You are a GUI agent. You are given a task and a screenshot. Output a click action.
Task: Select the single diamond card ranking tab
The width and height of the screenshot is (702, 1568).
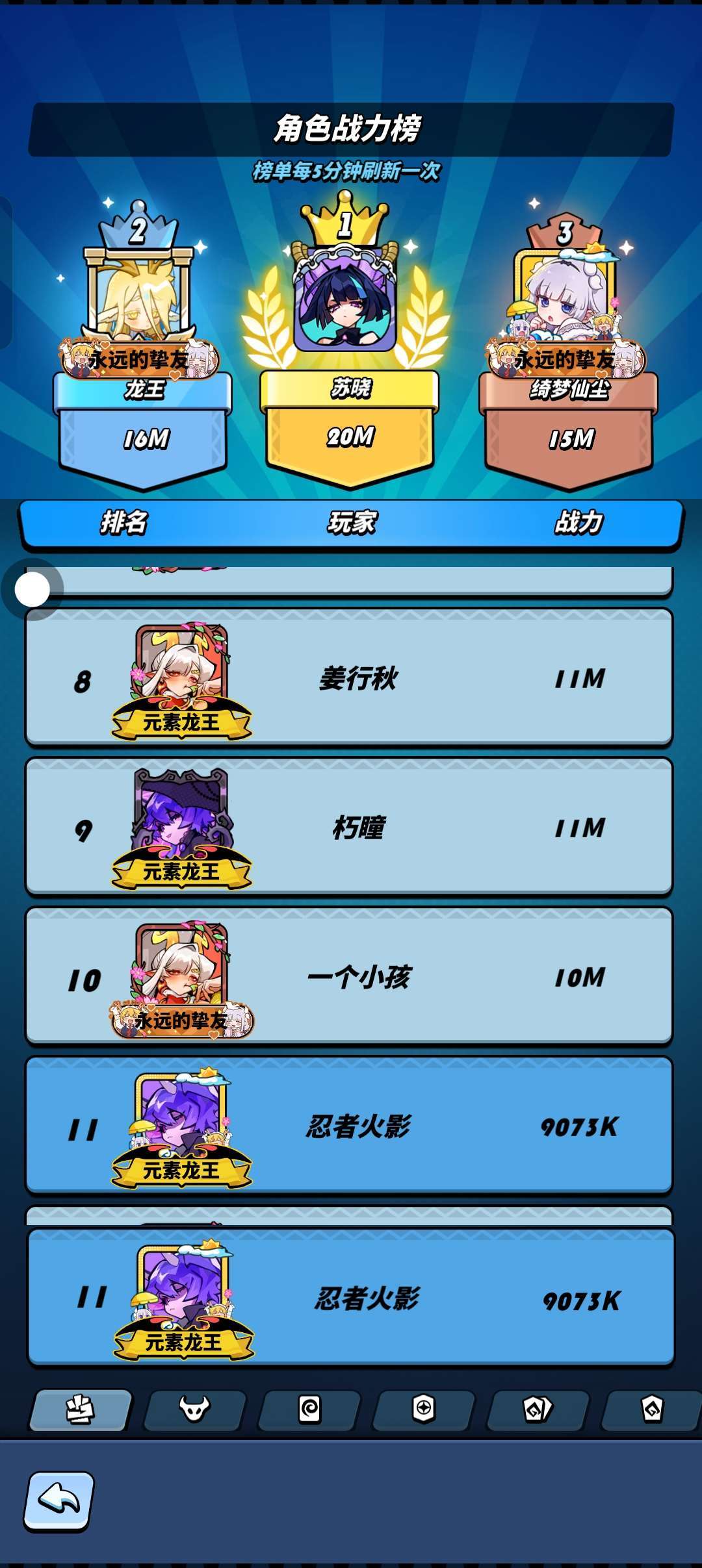[x=652, y=1409]
